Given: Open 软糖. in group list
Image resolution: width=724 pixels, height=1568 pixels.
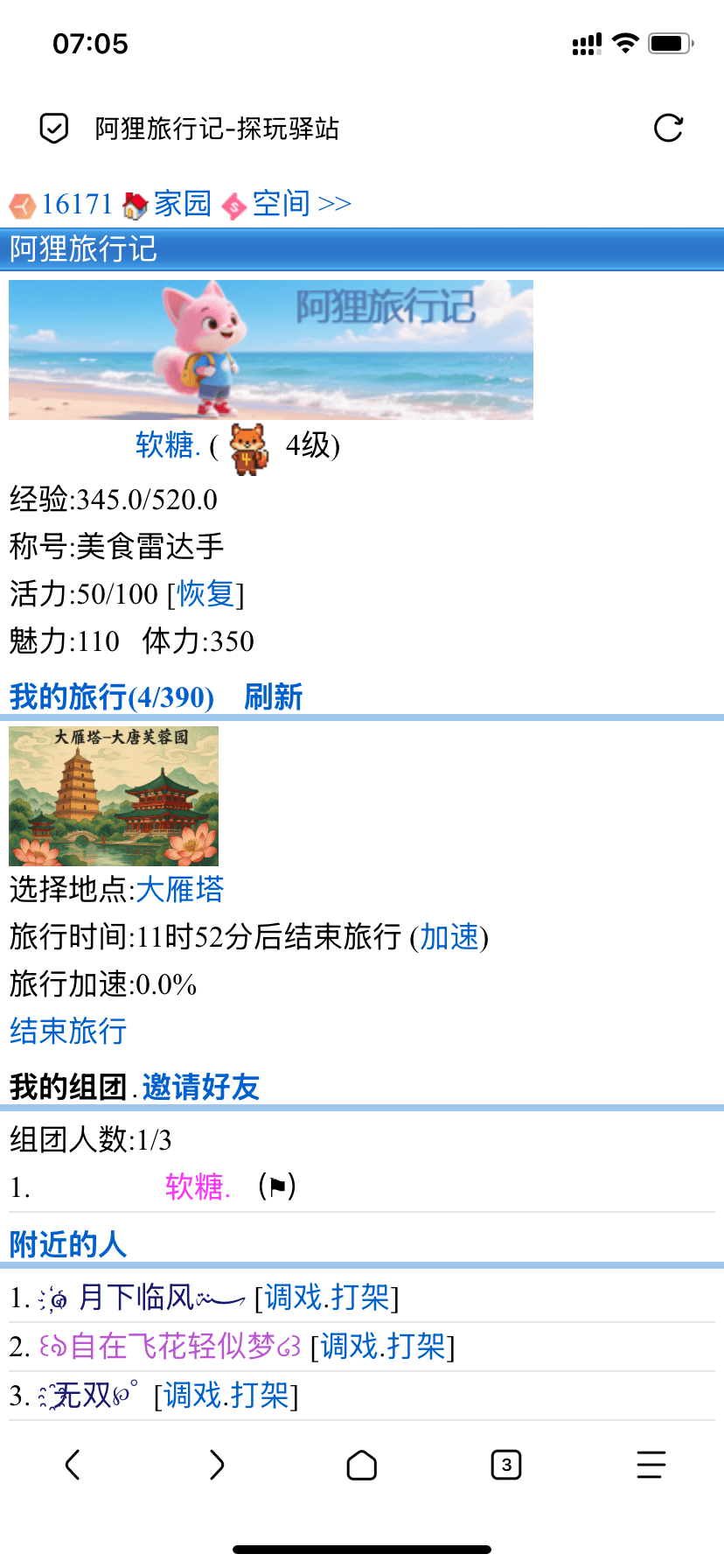Looking at the screenshot, I should (x=198, y=1187).
